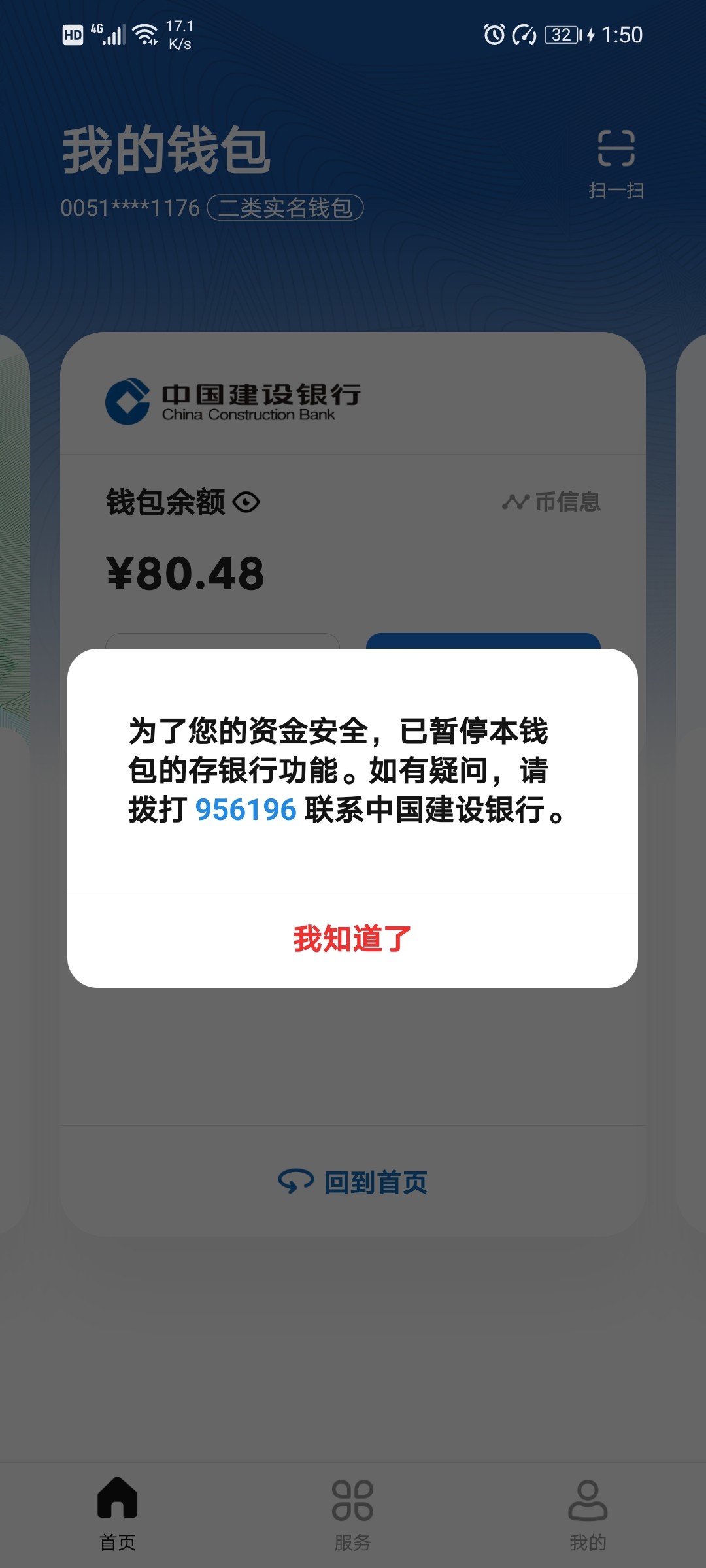Image resolution: width=706 pixels, height=1568 pixels.
Task: Call the 956196 hotline link
Action: (246, 809)
